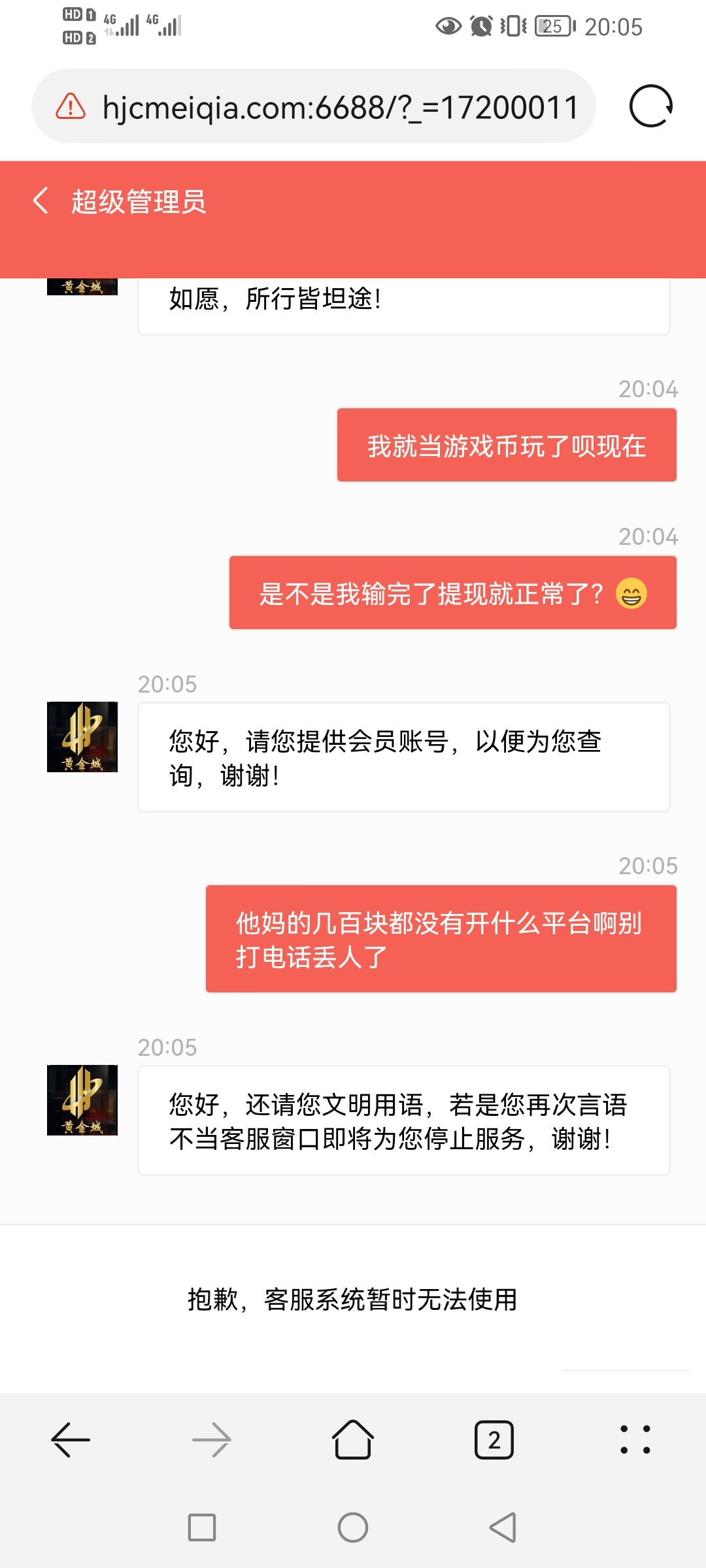This screenshot has width=706, height=1568.
Task: Tap the system home circle button
Action: [353, 1527]
